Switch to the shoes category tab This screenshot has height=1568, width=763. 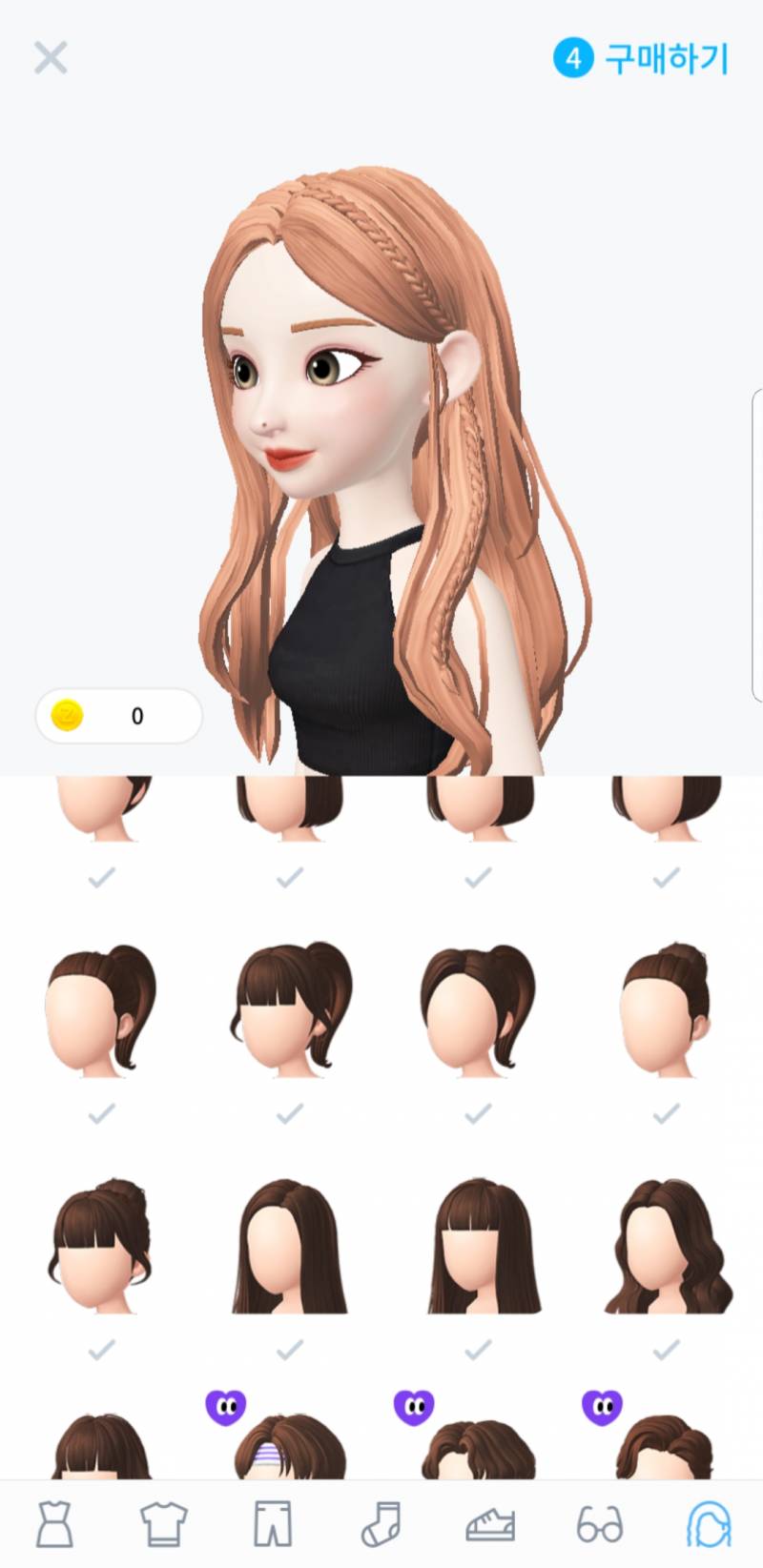[x=490, y=1523]
